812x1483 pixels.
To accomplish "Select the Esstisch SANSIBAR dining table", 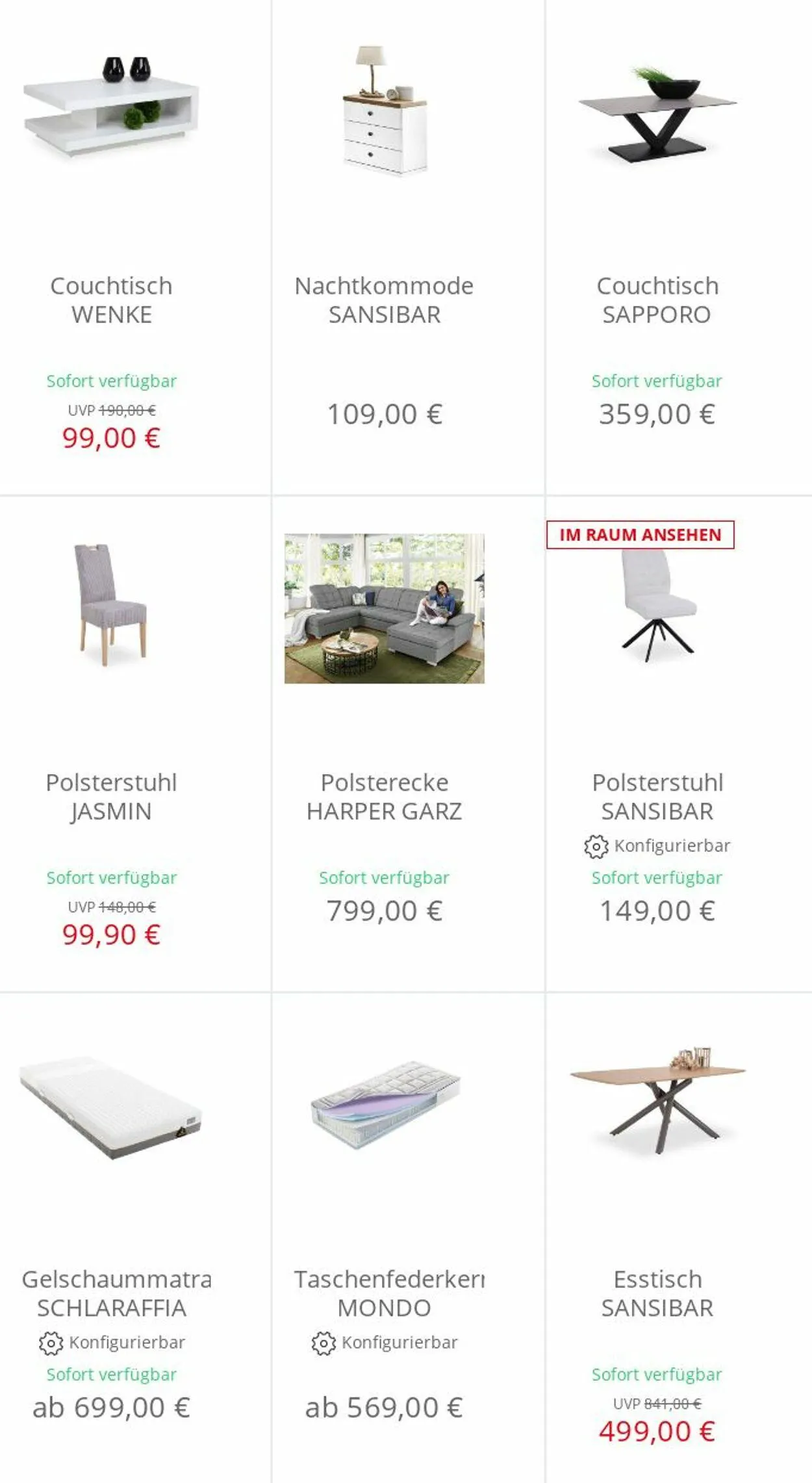I will point(657,1293).
